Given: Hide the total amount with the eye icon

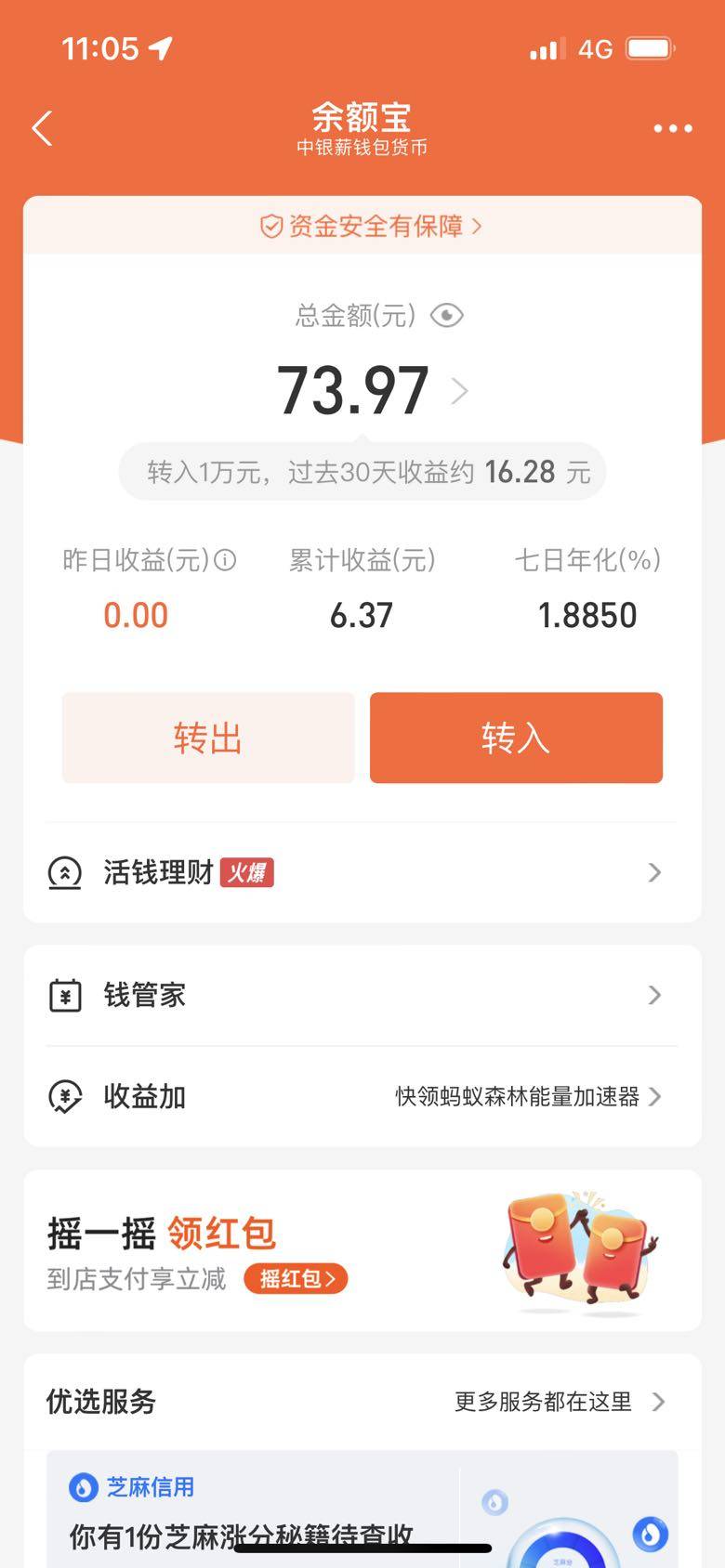Looking at the screenshot, I should pyautogui.click(x=447, y=316).
